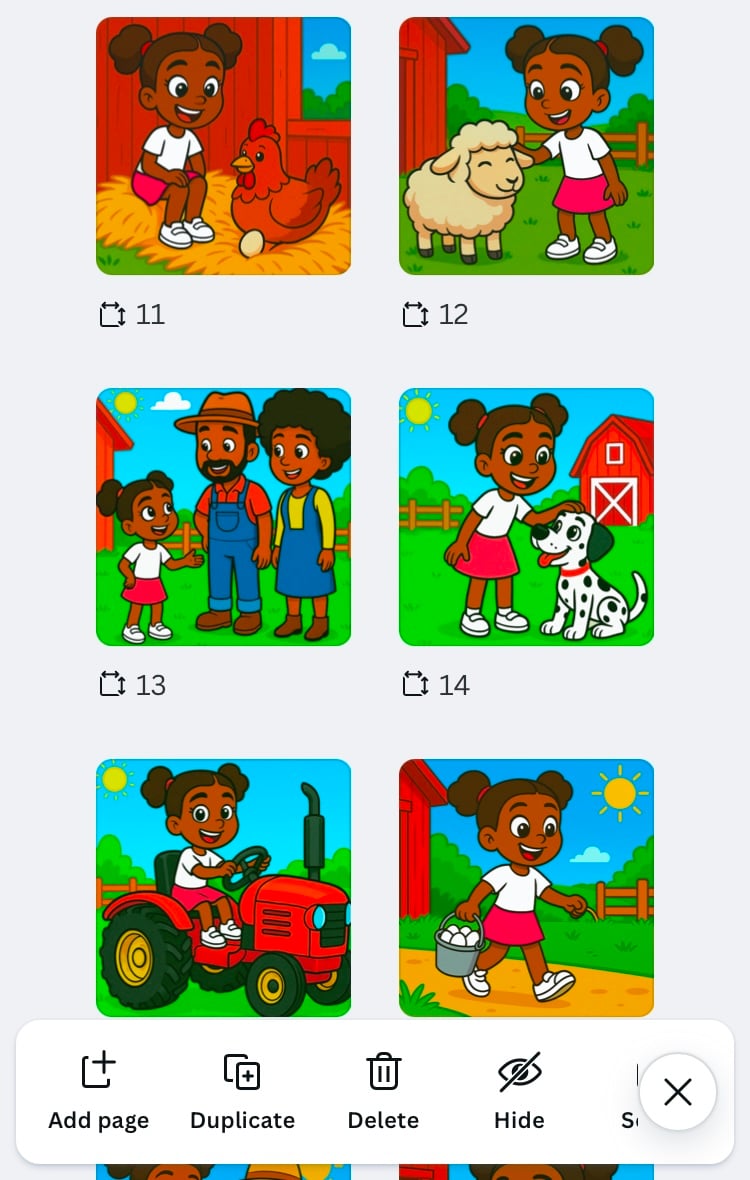The image size is (750, 1180).
Task: Add a new page
Action: click(x=98, y=1092)
